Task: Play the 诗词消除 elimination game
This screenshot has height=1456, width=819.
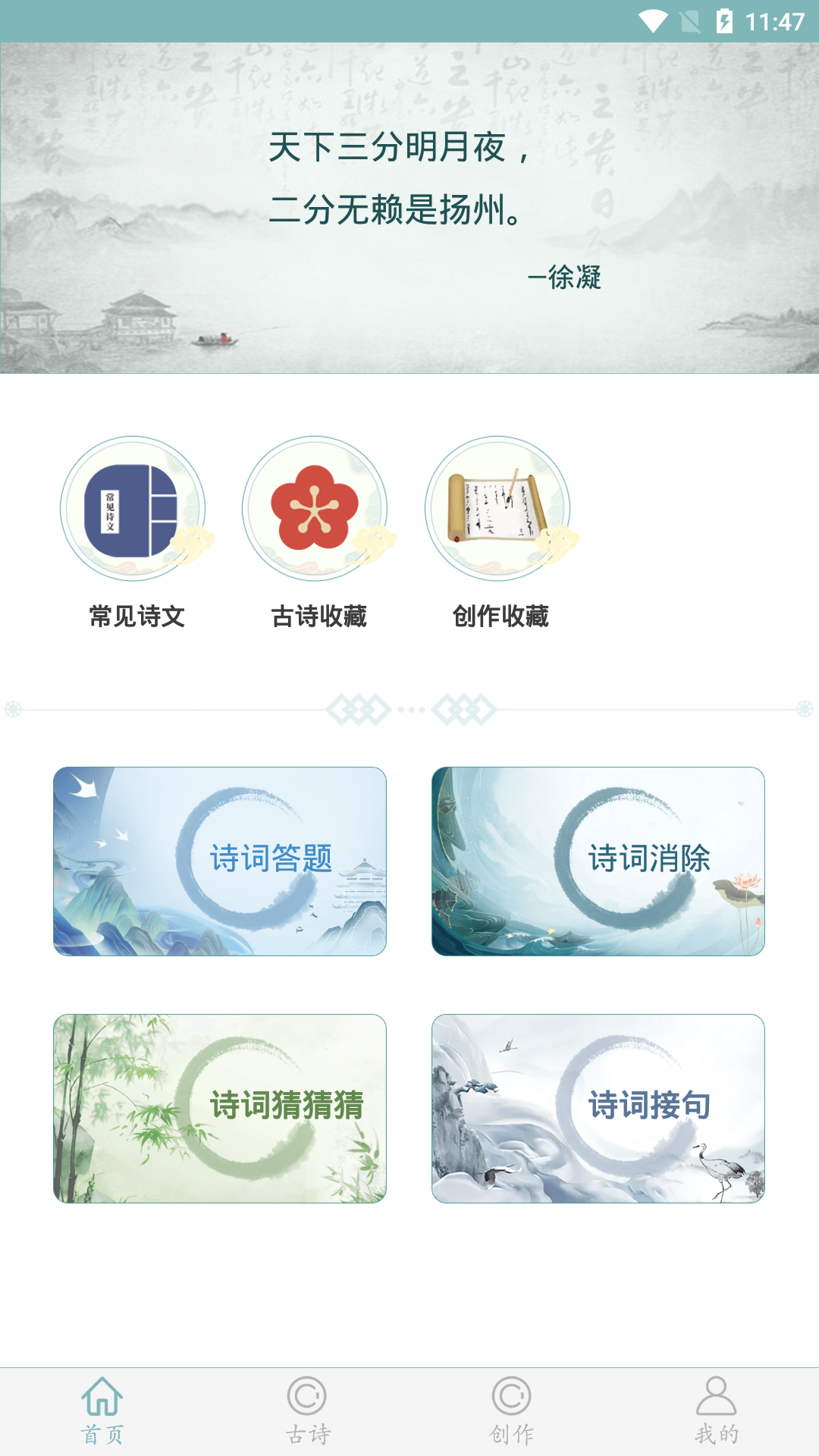Action: coord(598,861)
